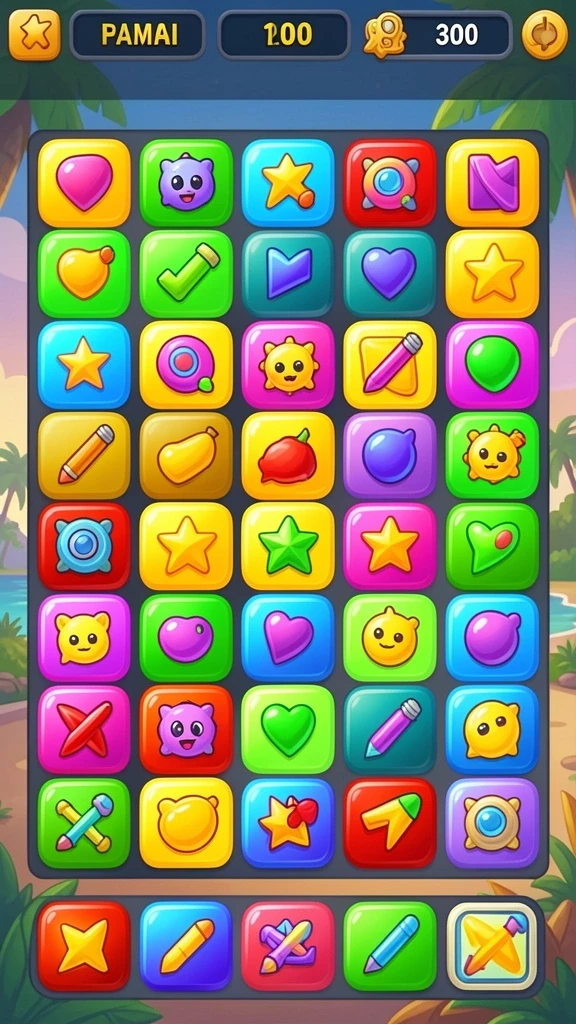Select the green checkmark tile

click(186, 274)
